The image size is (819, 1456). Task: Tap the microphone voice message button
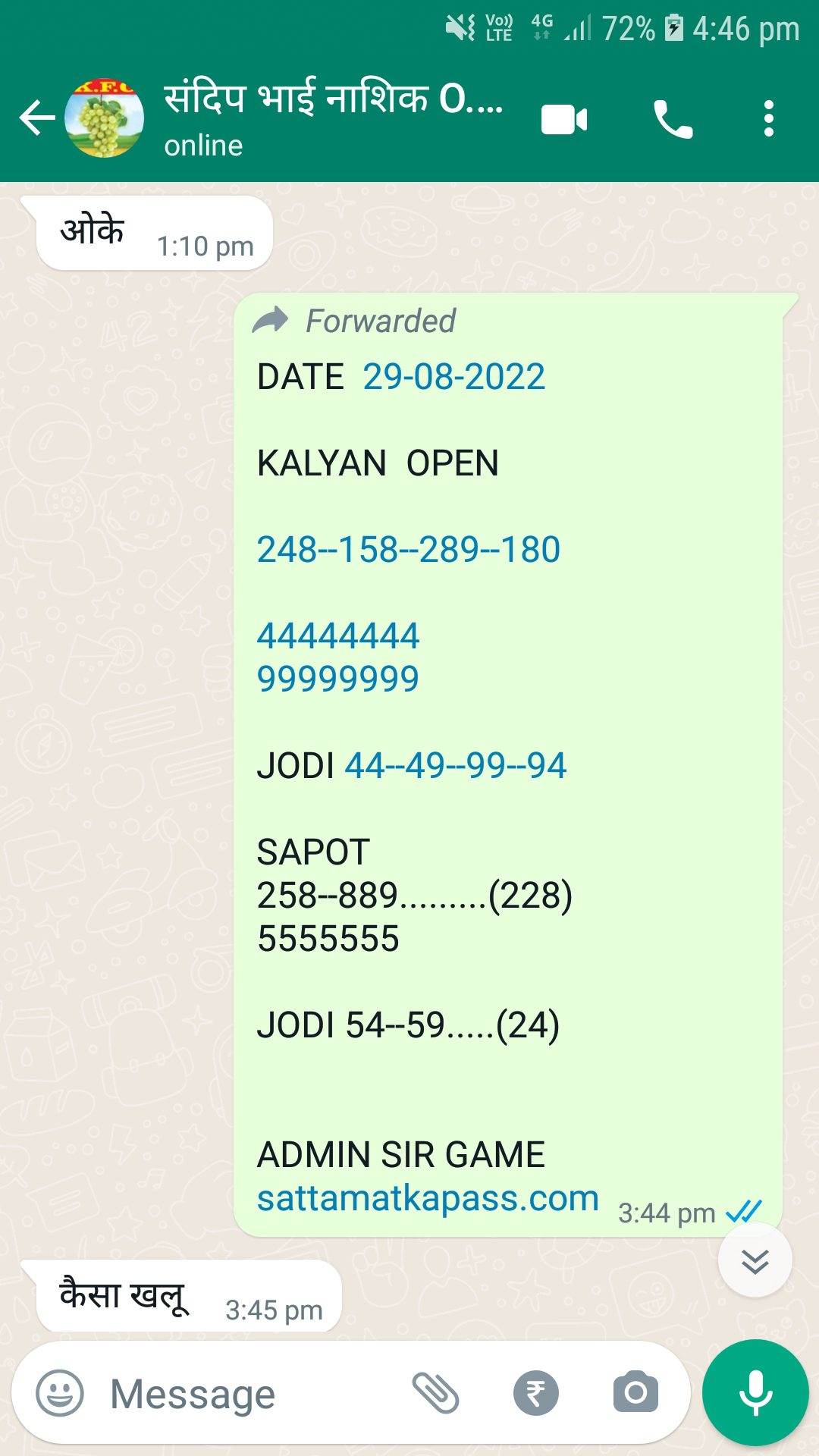(x=755, y=1393)
